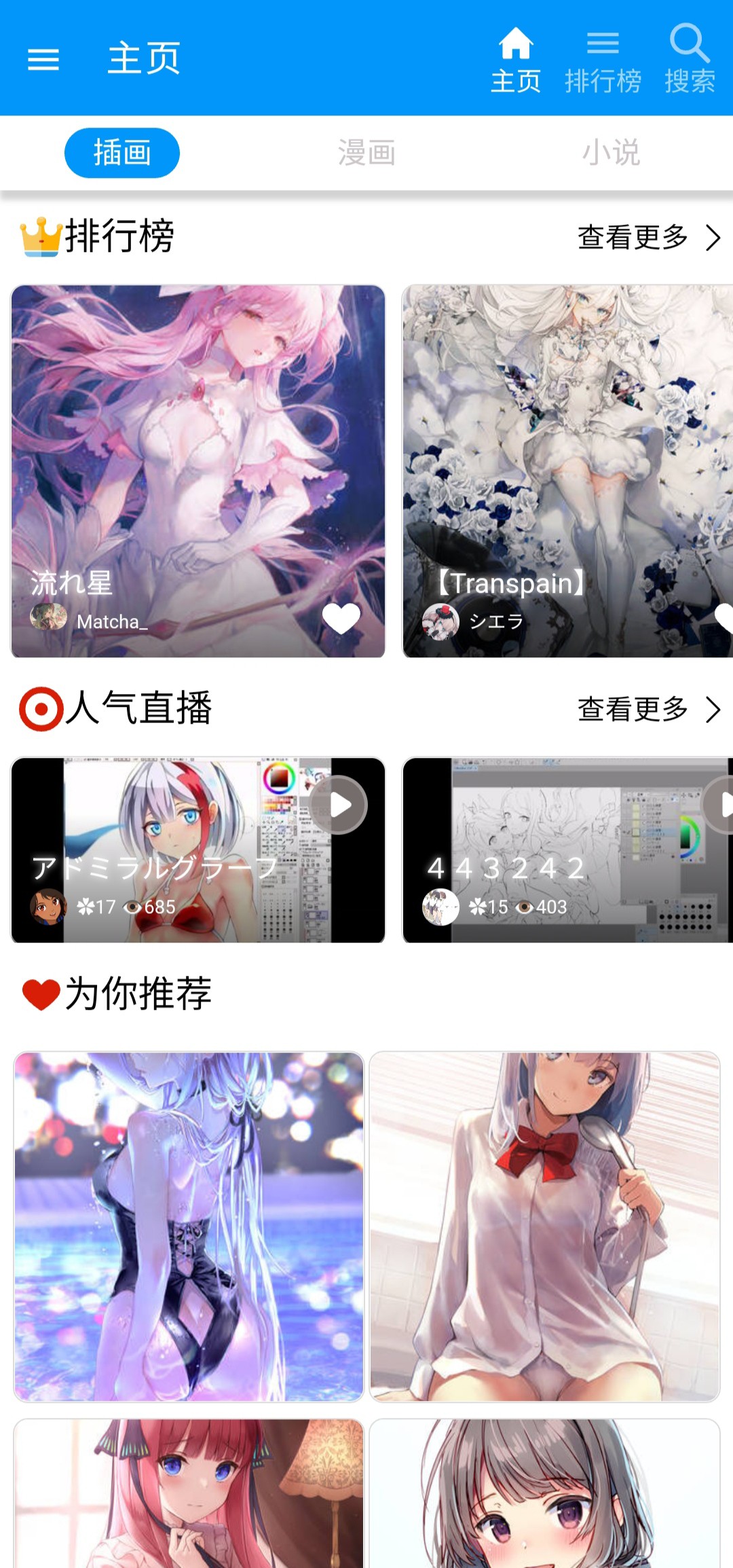Go to the 主页 home toolbar item

click(x=516, y=60)
